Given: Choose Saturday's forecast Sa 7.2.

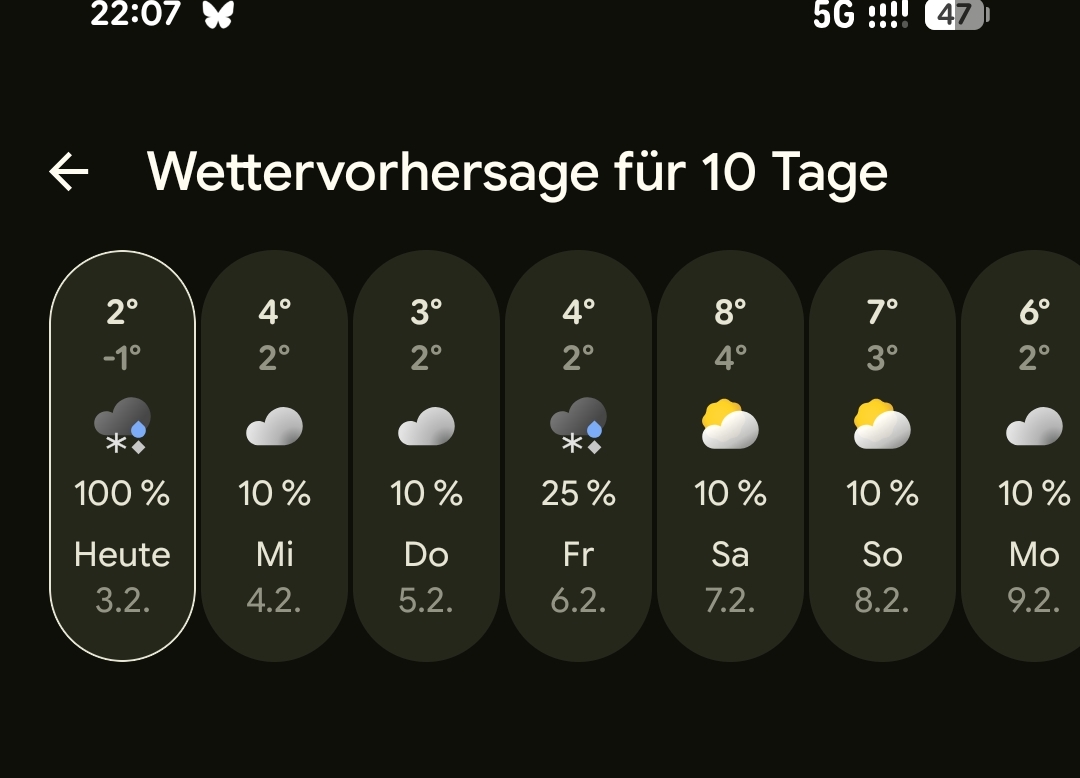Looking at the screenshot, I should click(730, 455).
